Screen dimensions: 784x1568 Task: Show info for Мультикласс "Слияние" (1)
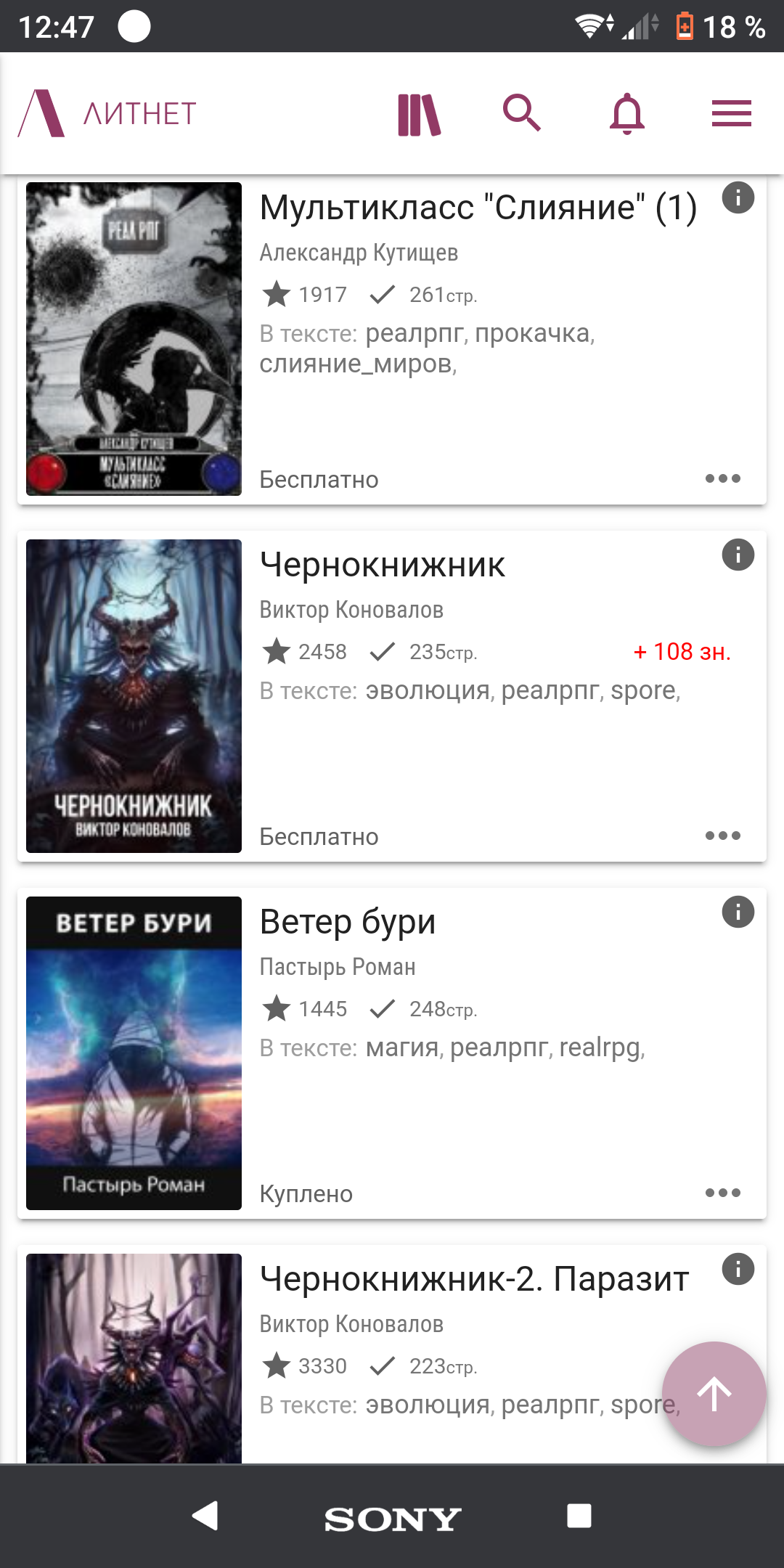[x=738, y=197]
